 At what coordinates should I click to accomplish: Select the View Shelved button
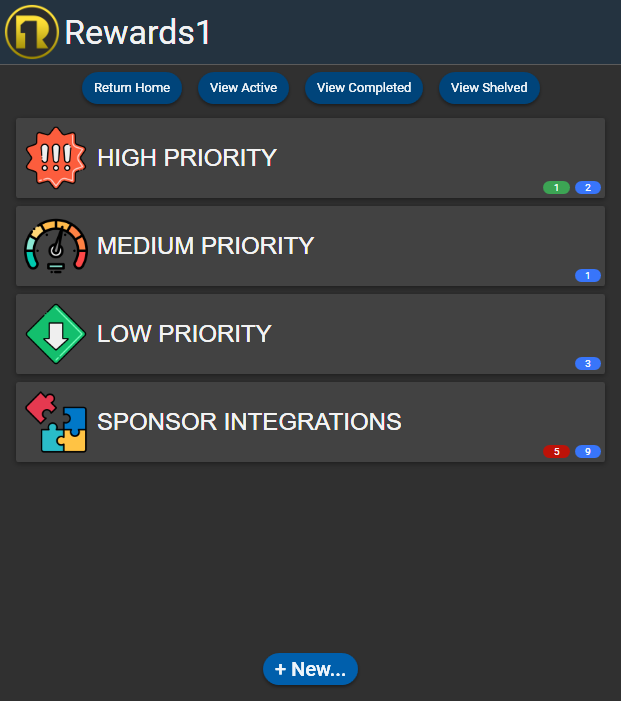tap(489, 88)
